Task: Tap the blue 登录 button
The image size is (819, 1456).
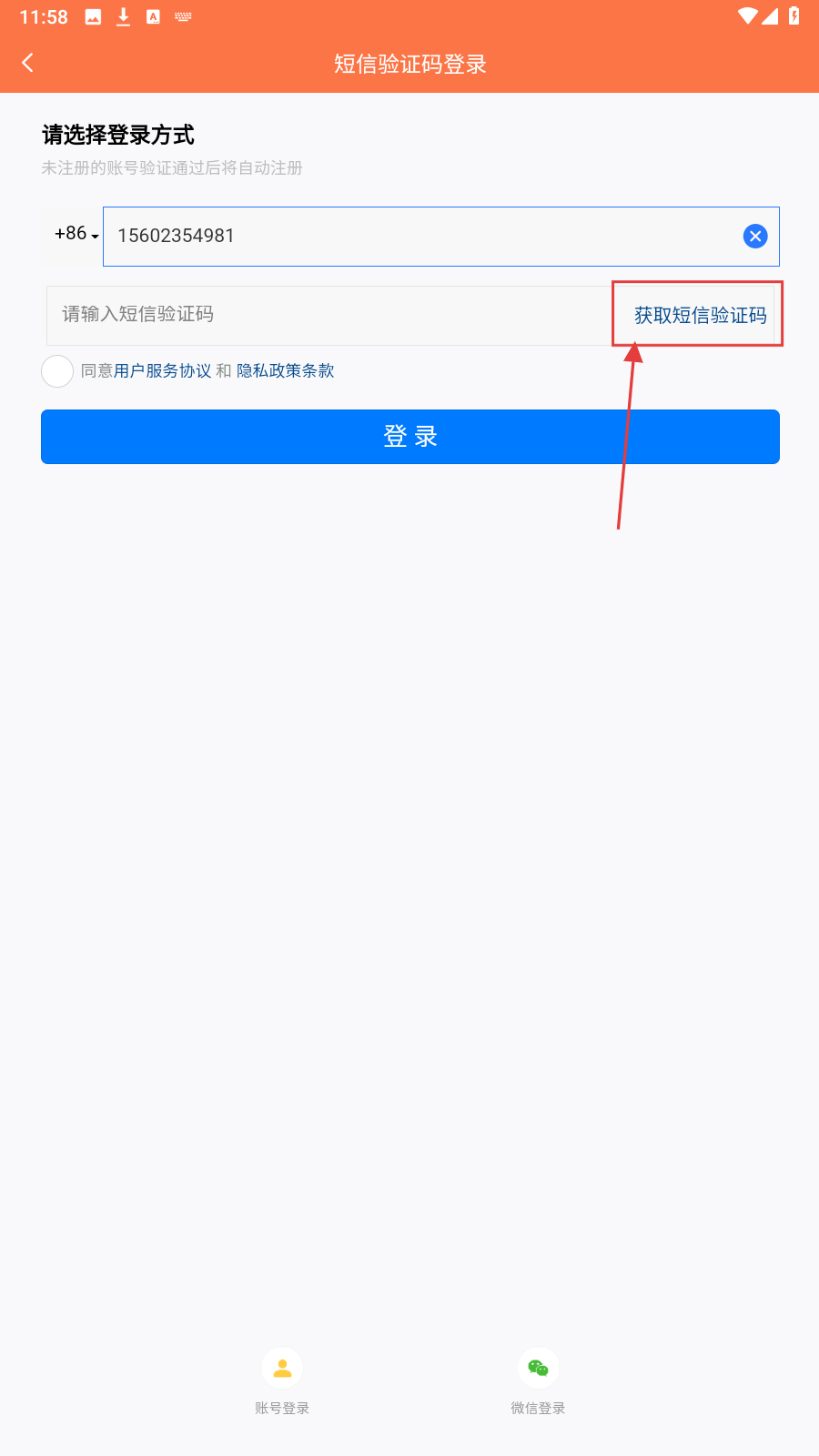Action: point(409,437)
